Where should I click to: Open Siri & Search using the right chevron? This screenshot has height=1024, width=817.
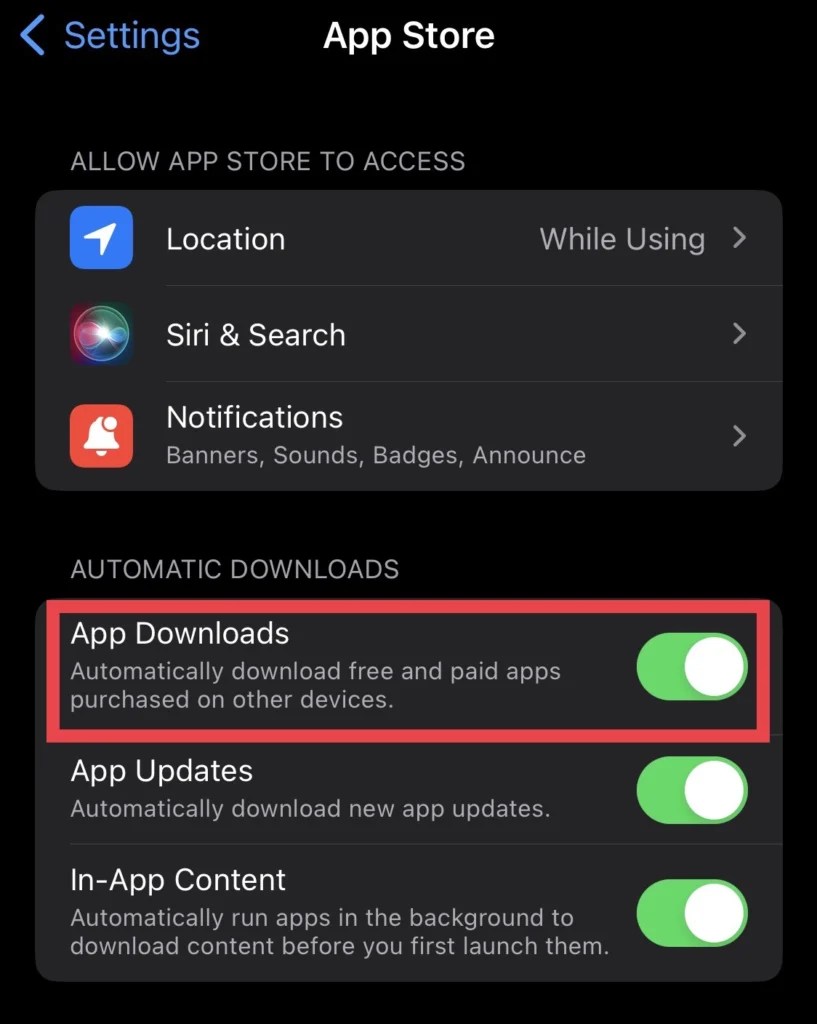(x=740, y=334)
